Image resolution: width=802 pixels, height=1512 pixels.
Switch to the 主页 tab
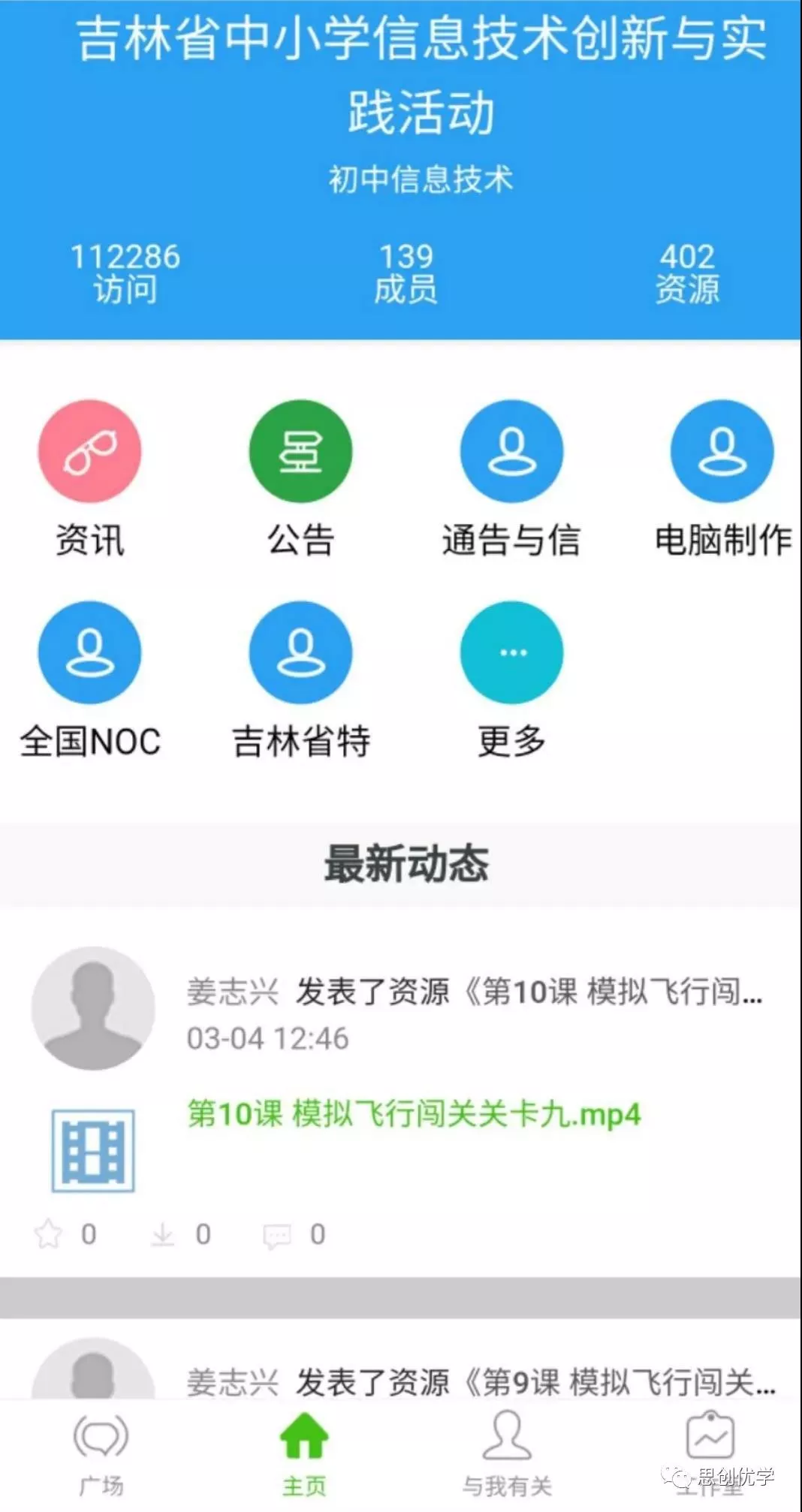[304, 1453]
